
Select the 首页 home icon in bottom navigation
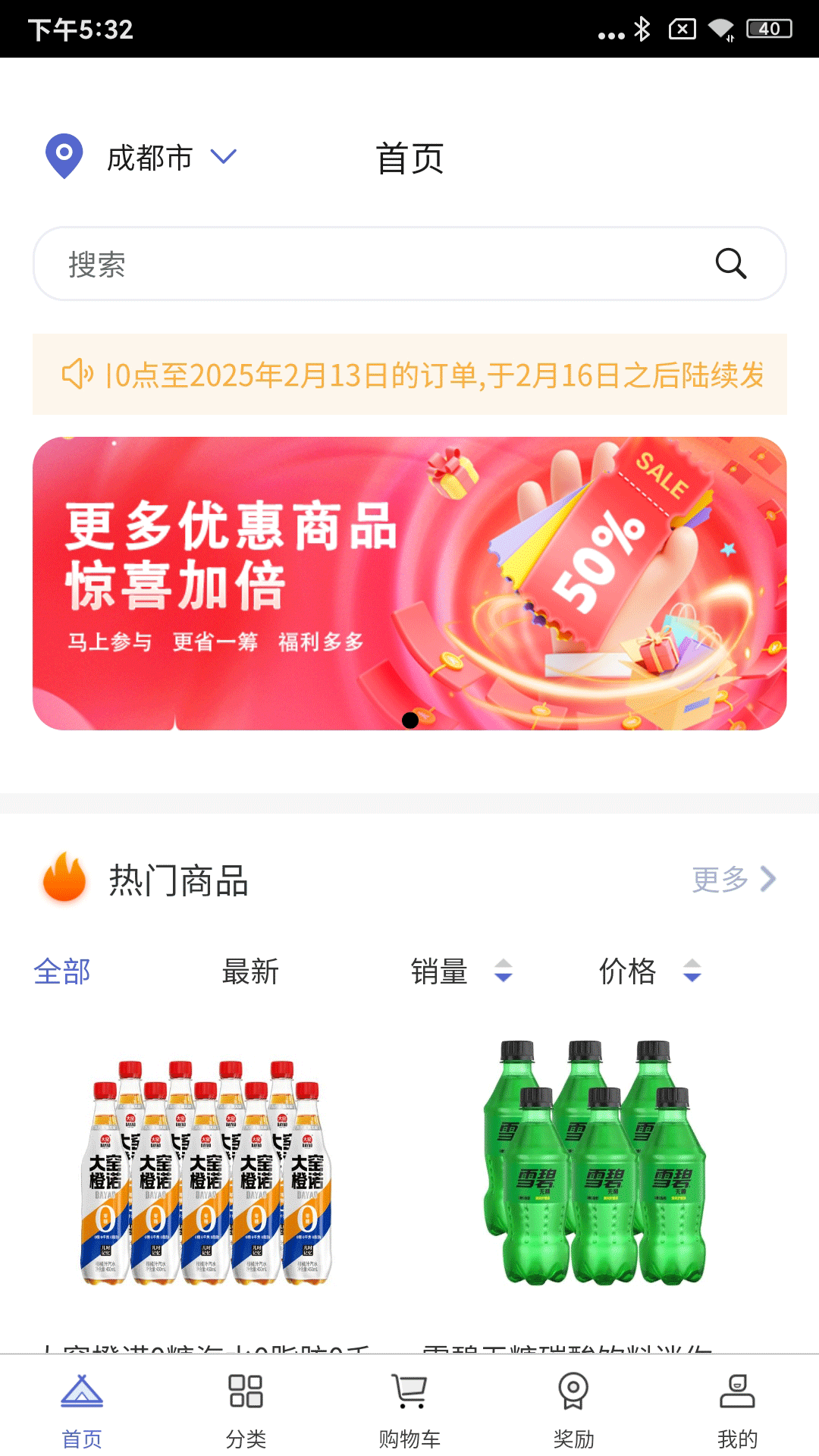[x=82, y=1405]
